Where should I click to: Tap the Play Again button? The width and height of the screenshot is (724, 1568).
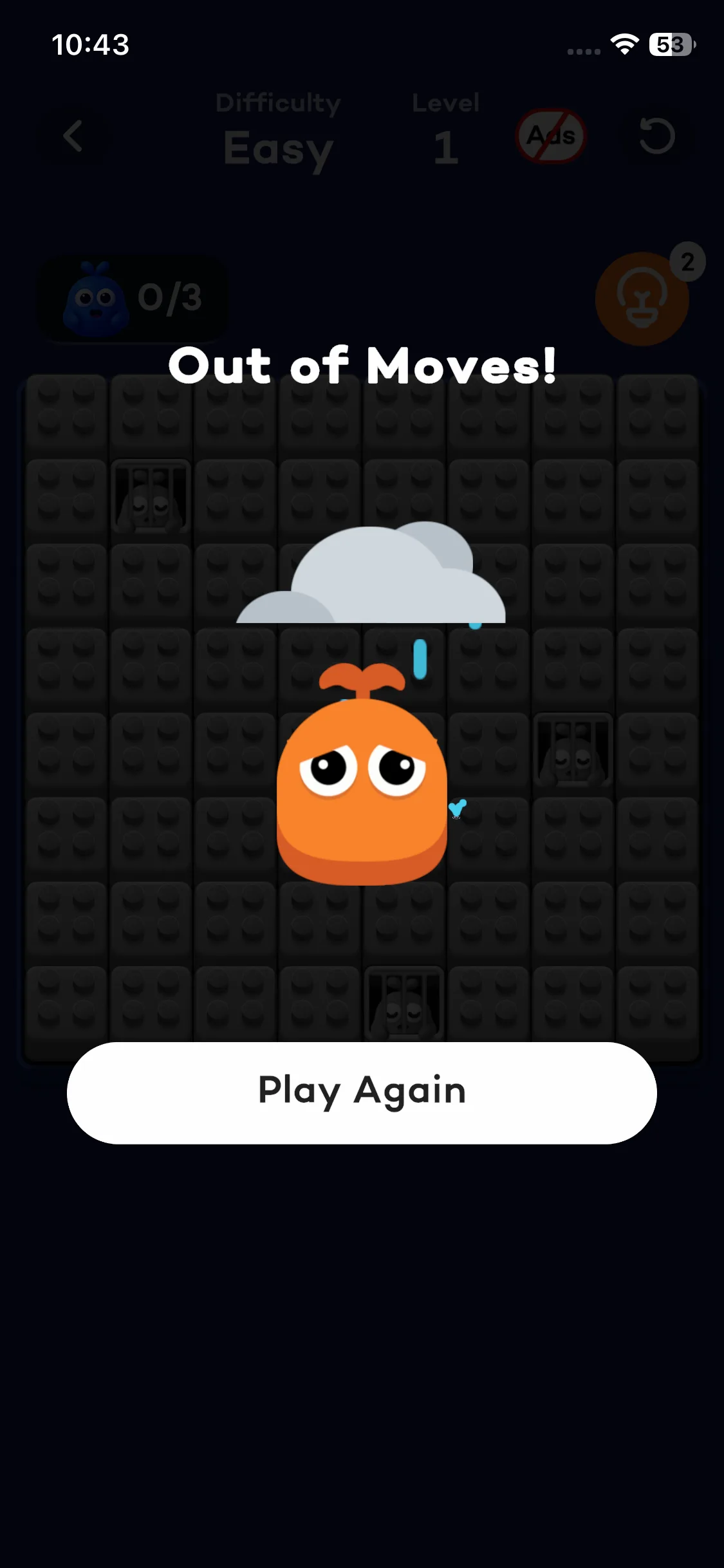coord(362,1092)
